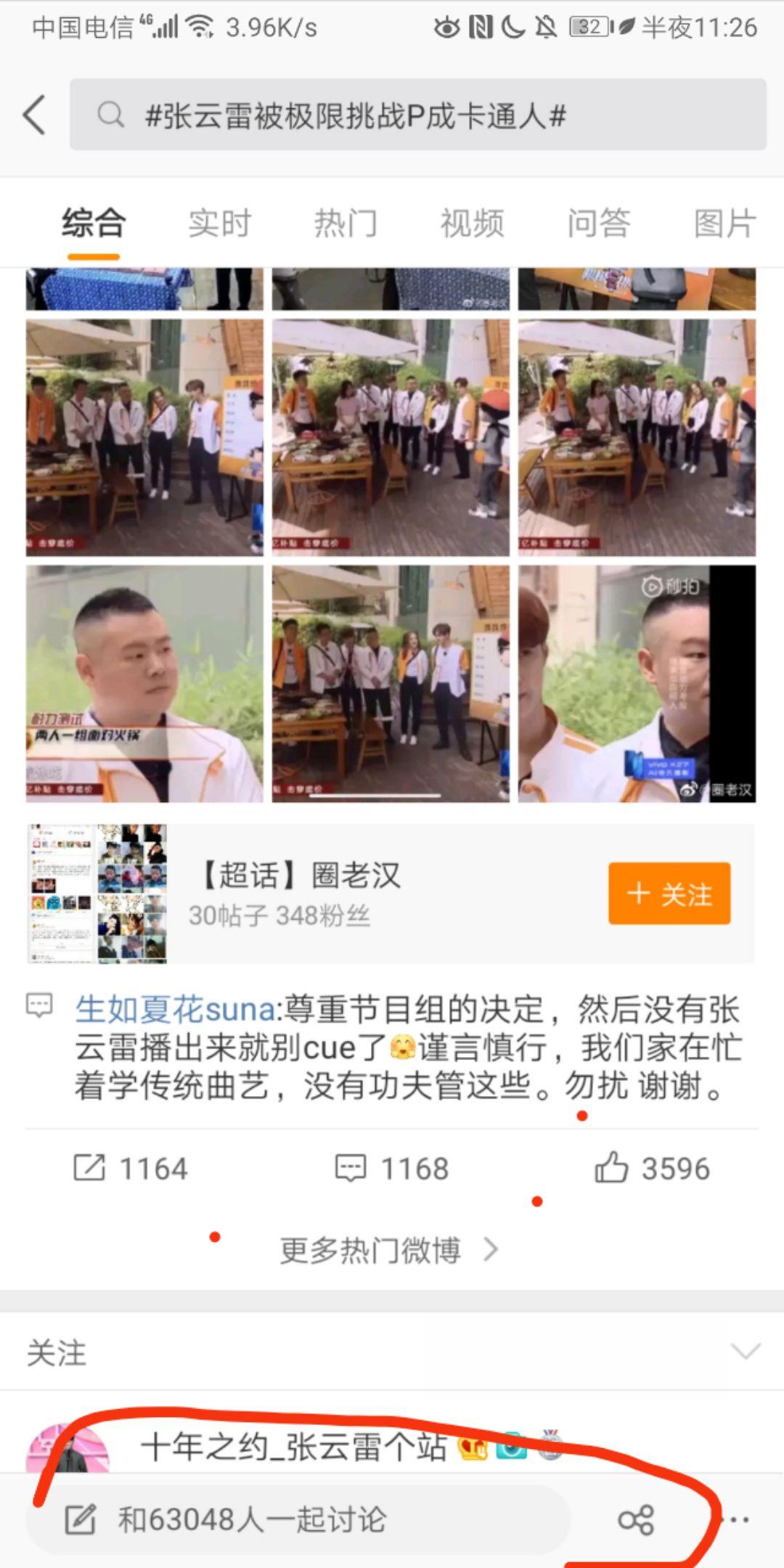Open the 1168 comments
The image size is (784, 1568).
(x=392, y=1169)
